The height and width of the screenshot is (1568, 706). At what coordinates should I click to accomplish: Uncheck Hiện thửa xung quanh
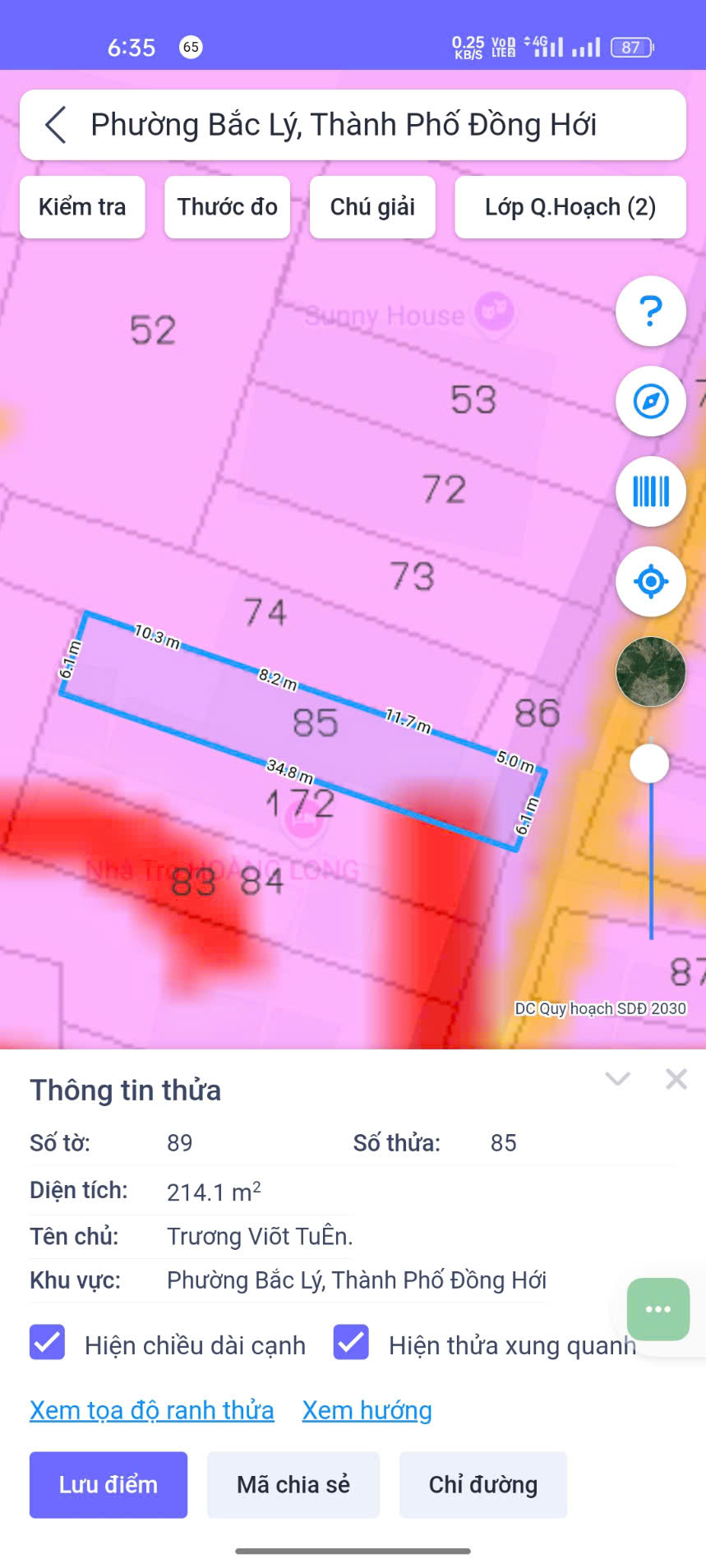point(351,1343)
